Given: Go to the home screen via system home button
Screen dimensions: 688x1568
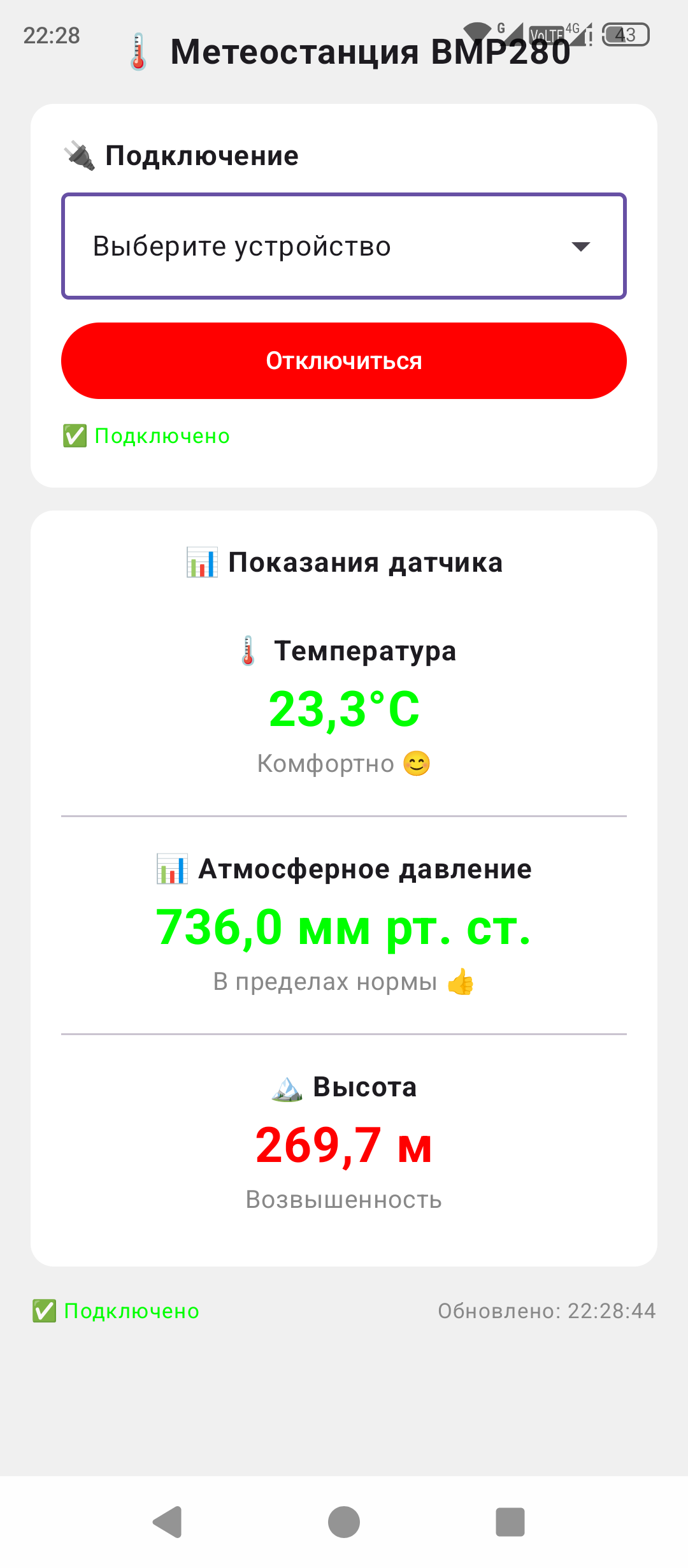Looking at the screenshot, I should 344,1522.
